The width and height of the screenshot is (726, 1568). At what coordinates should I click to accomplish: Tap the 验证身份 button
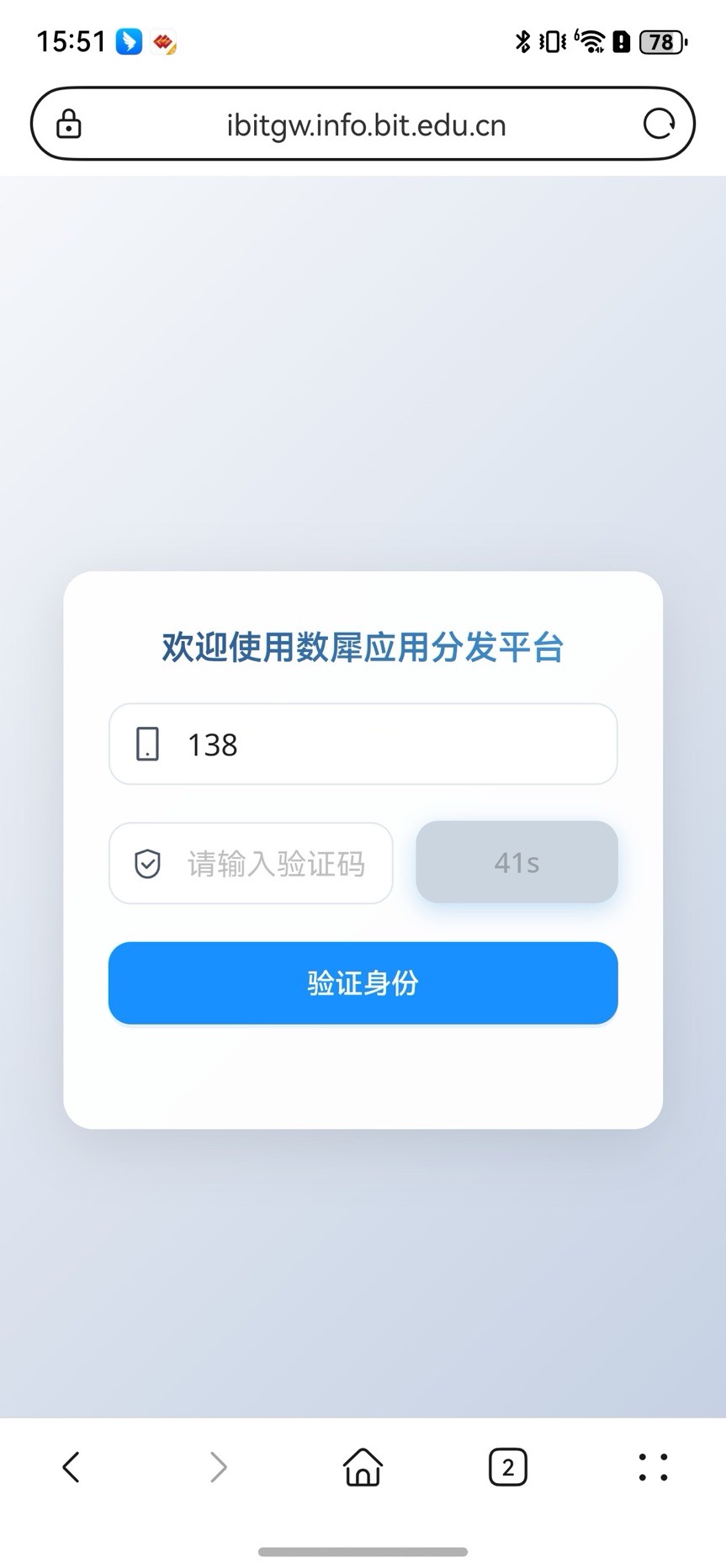(363, 983)
